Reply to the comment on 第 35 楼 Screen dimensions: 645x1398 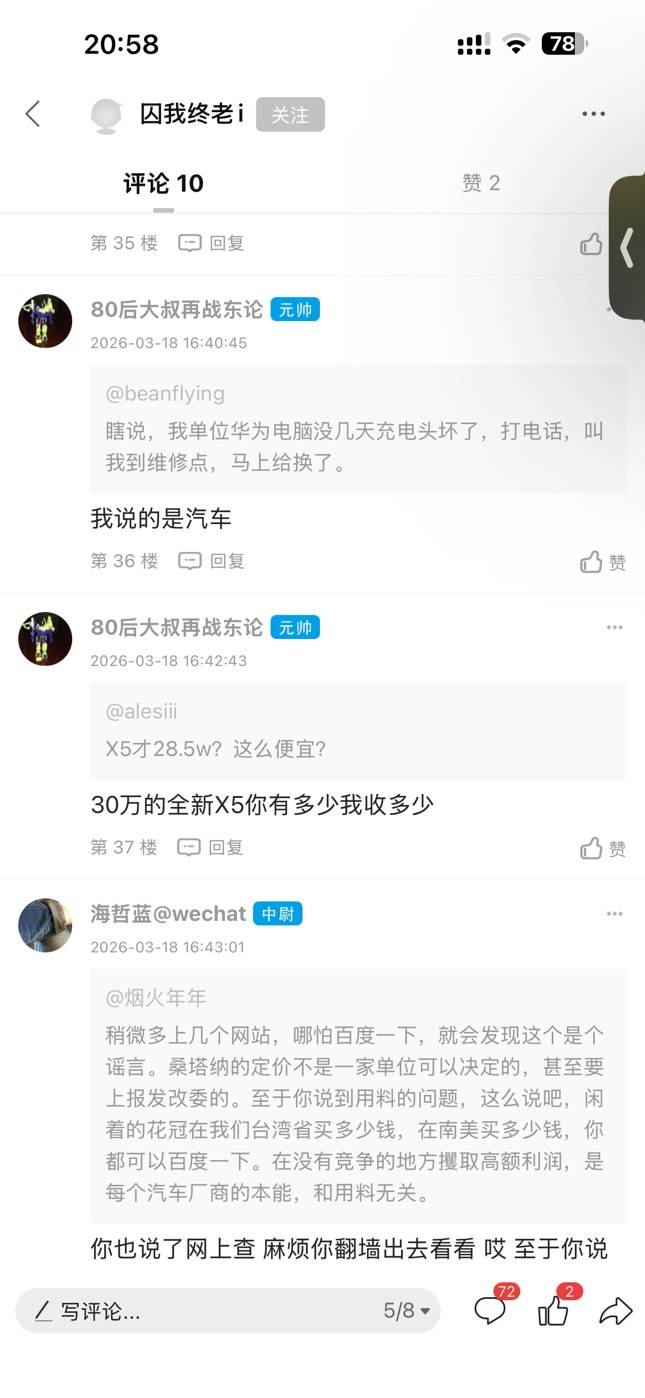[x=211, y=243]
